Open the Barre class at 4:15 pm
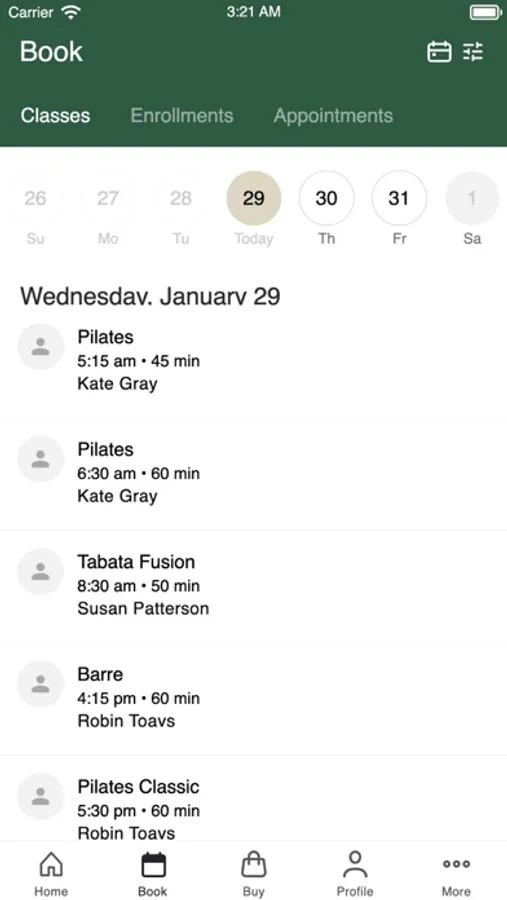Image resolution: width=507 pixels, height=900 pixels. point(253,699)
